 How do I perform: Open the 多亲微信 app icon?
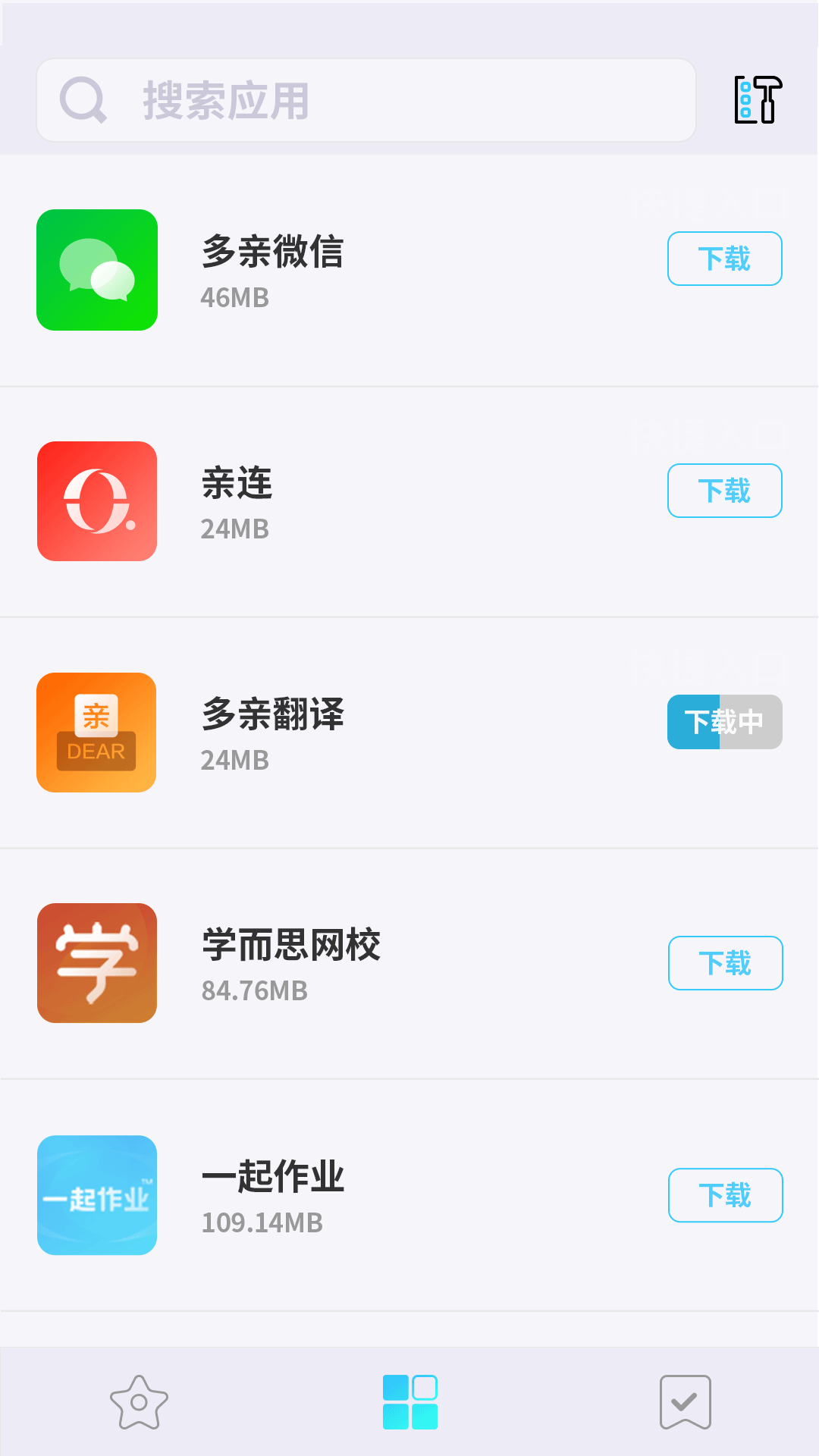click(96, 270)
